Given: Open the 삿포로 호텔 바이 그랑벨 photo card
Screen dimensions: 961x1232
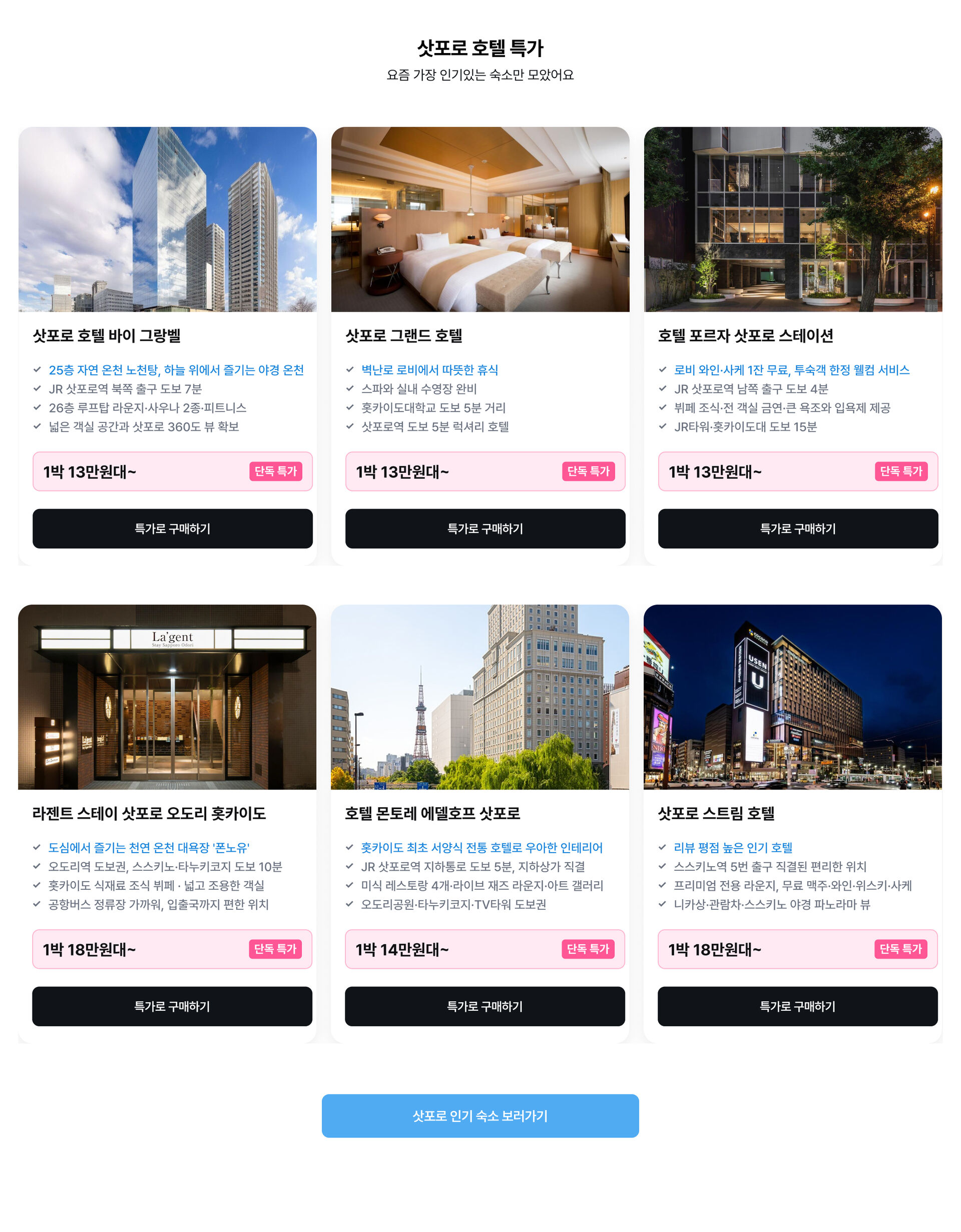Looking at the screenshot, I should pyautogui.click(x=167, y=220).
